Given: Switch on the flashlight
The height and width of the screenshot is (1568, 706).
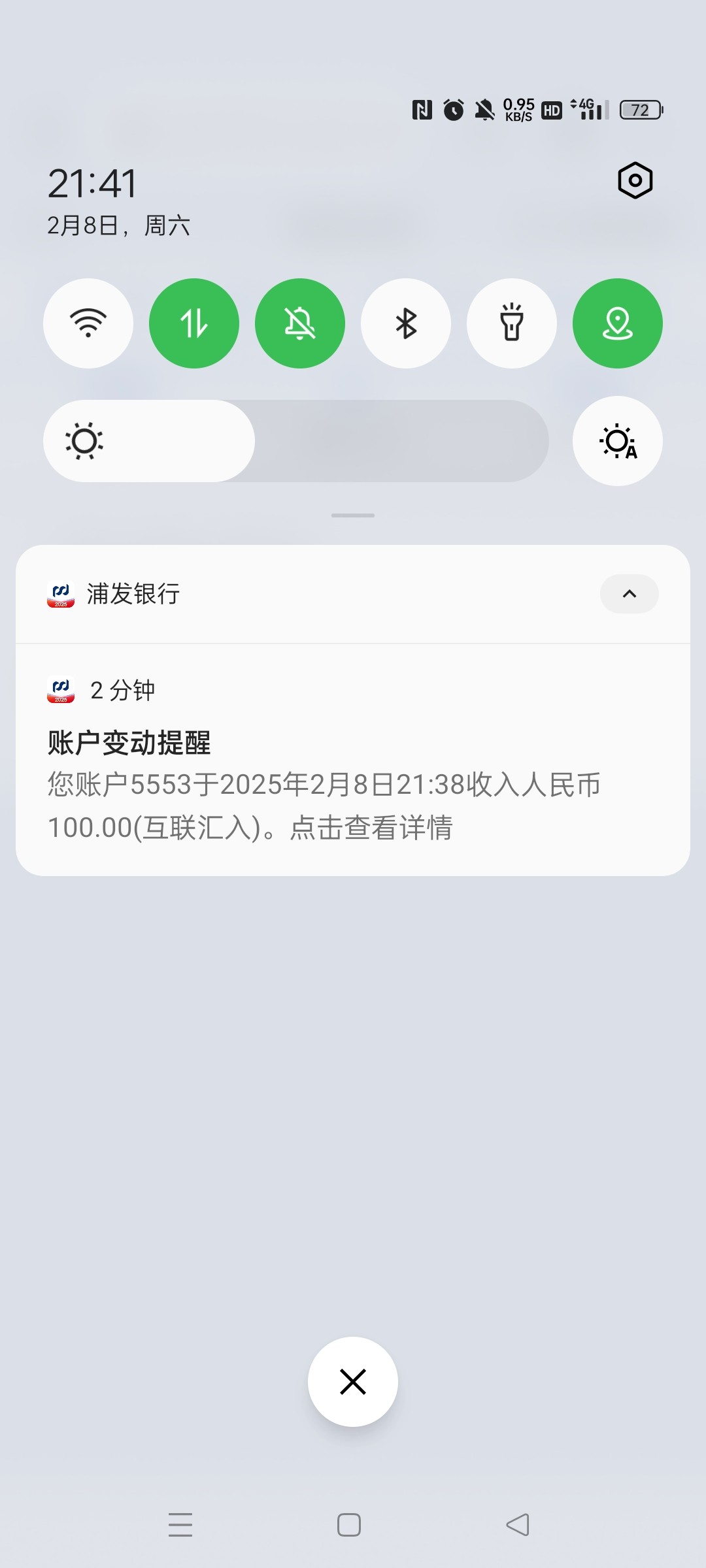Looking at the screenshot, I should pyautogui.click(x=512, y=323).
